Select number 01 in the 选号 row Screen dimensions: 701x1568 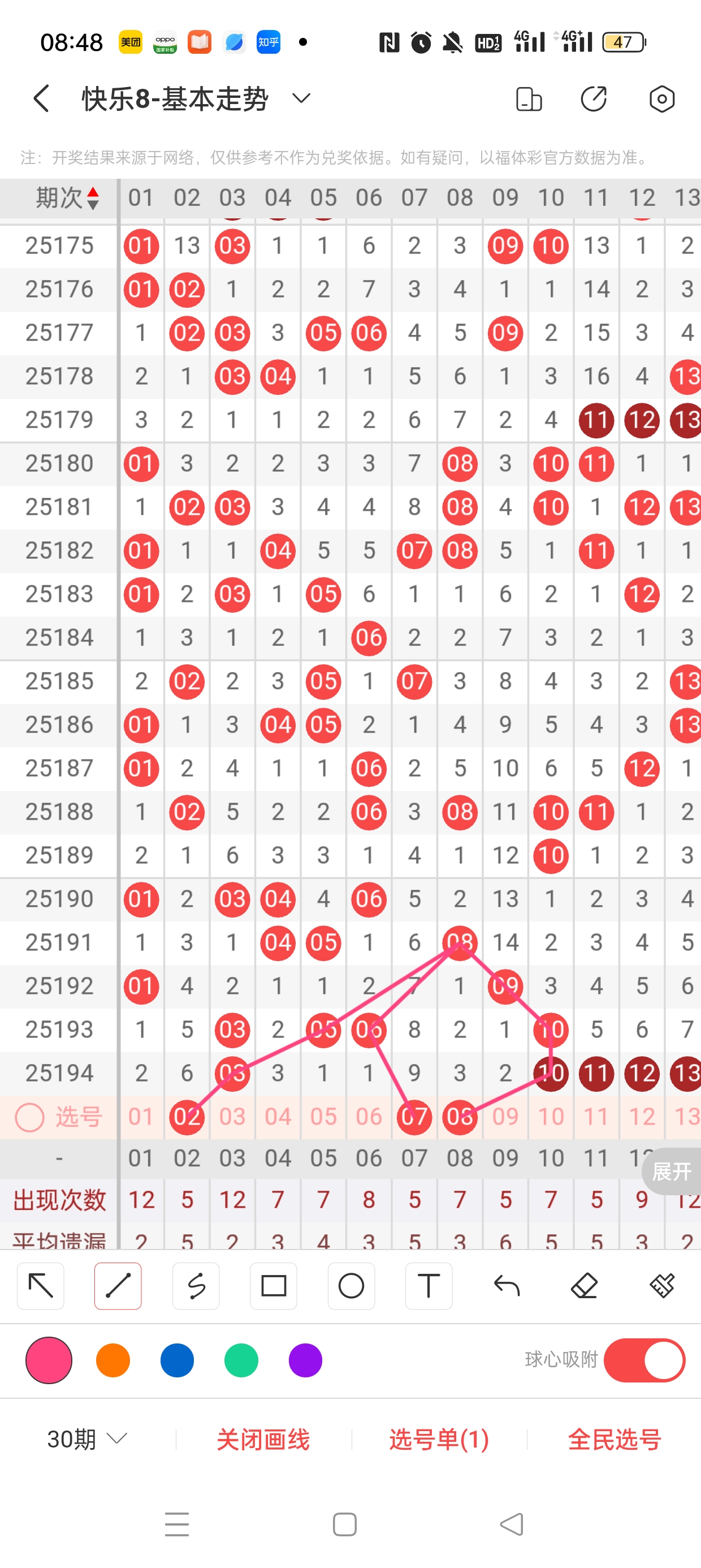(x=141, y=1117)
